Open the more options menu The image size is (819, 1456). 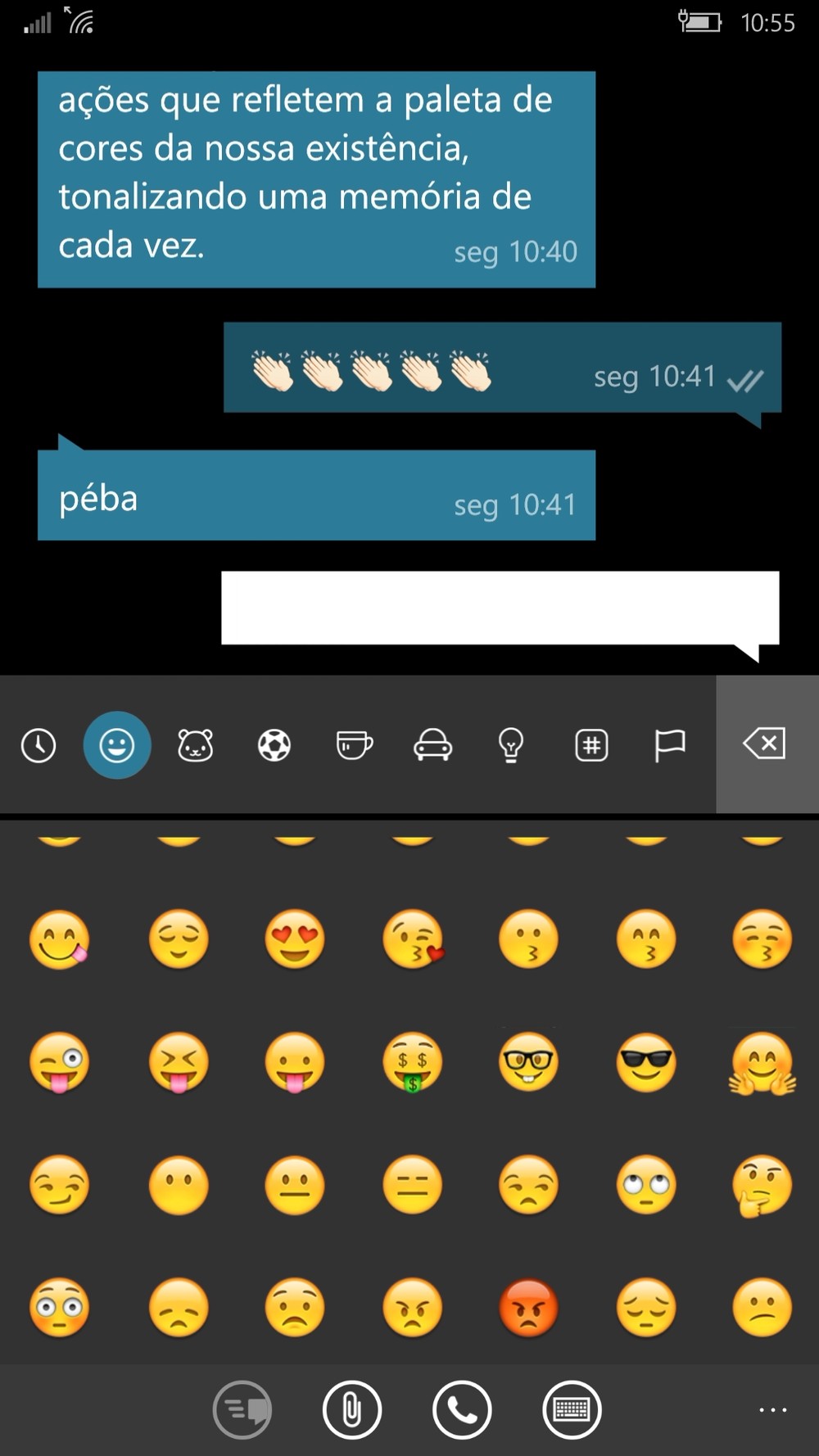pos(772,1409)
